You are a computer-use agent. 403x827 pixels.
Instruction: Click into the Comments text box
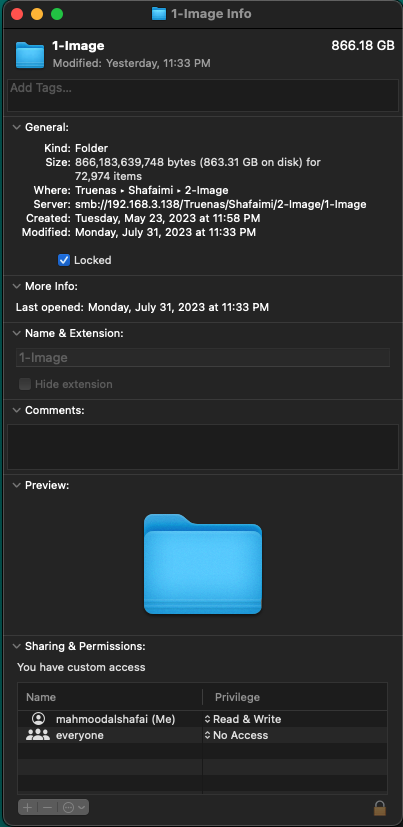[203, 447]
